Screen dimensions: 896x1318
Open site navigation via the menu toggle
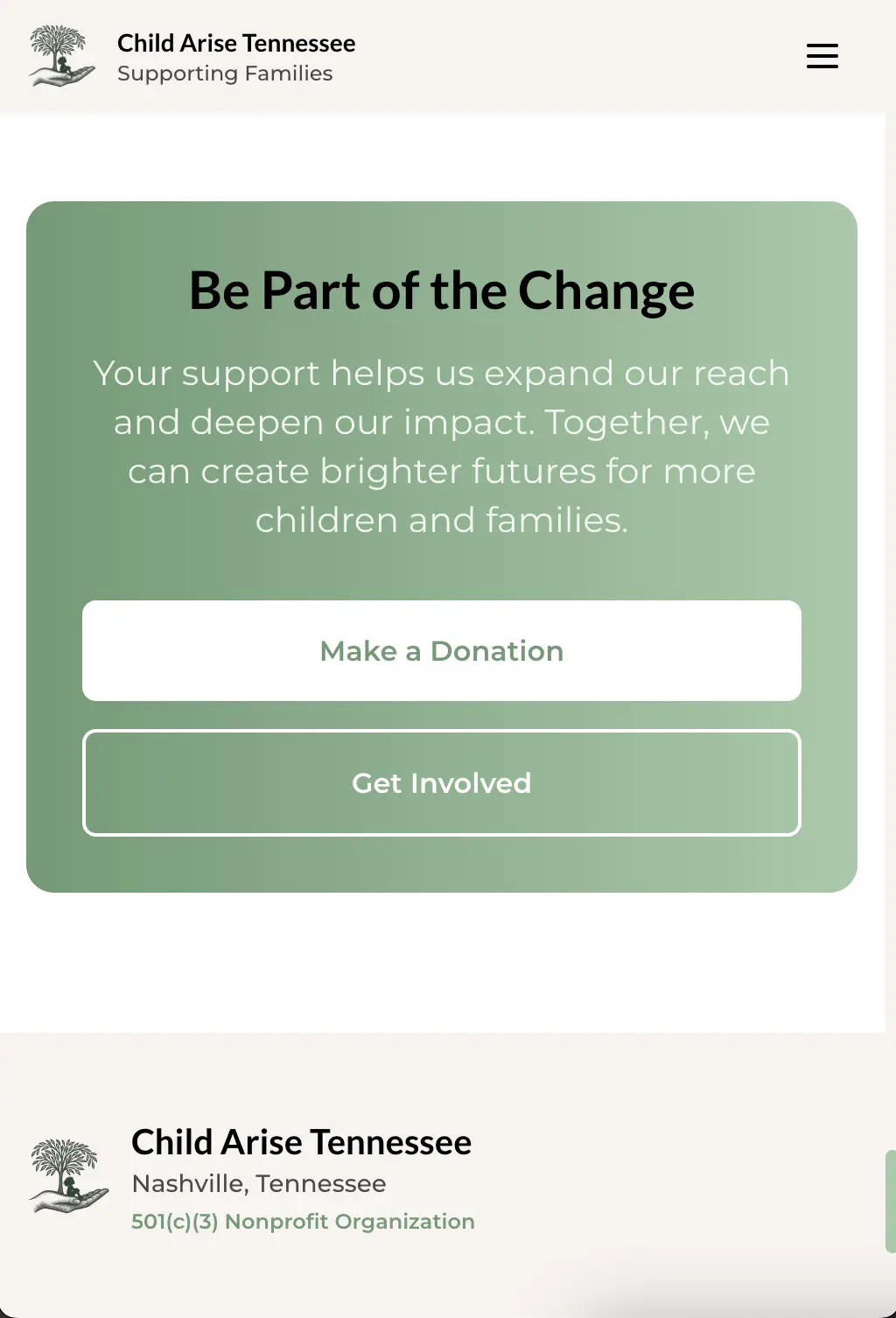click(822, 56)
